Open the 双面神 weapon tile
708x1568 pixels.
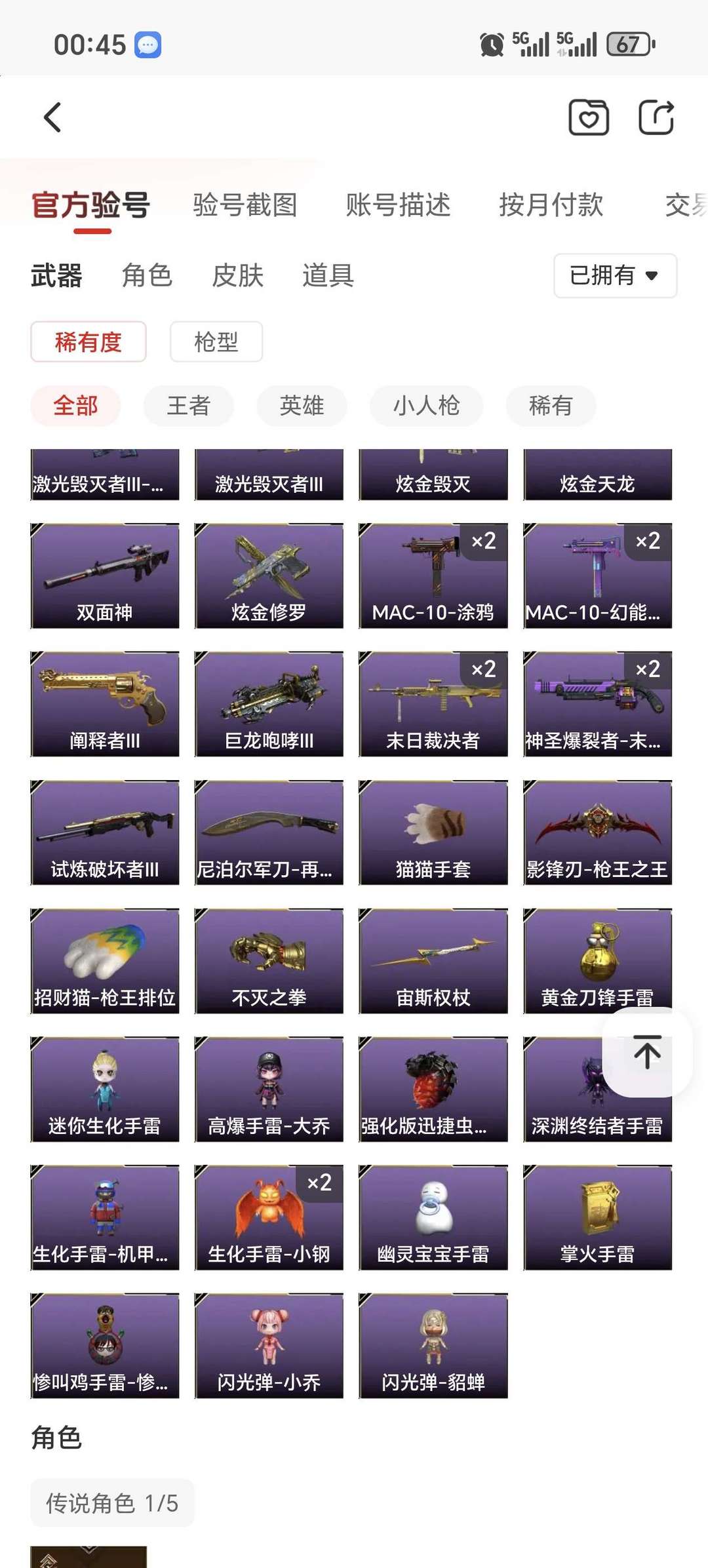(x=105, y=576)
